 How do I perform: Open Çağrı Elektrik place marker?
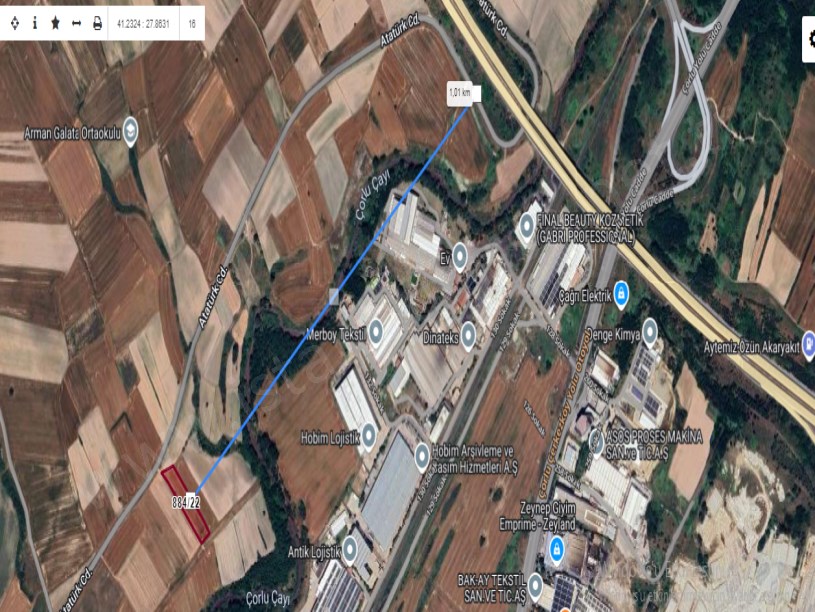tap(621, 294)
